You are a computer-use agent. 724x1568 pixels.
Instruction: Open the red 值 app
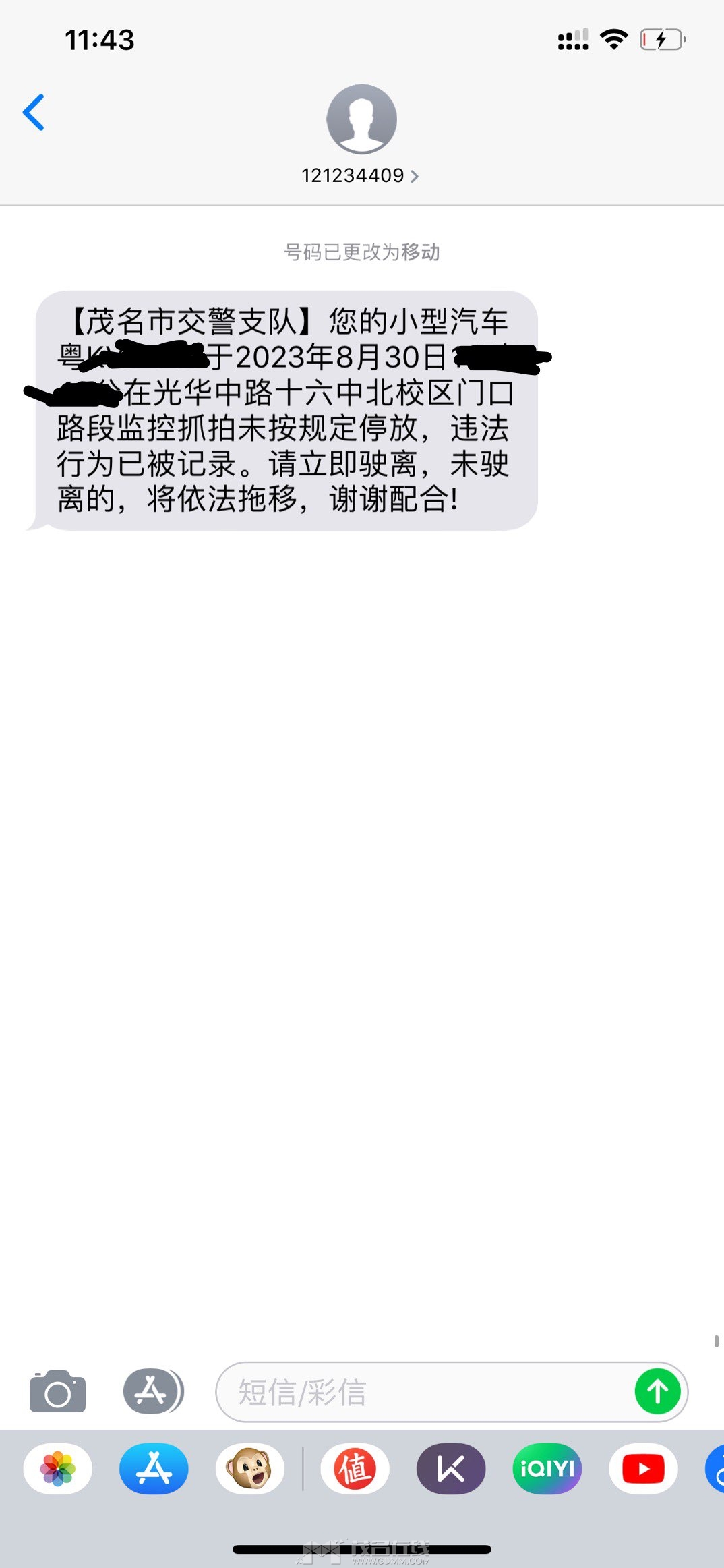pos(355,1469)
